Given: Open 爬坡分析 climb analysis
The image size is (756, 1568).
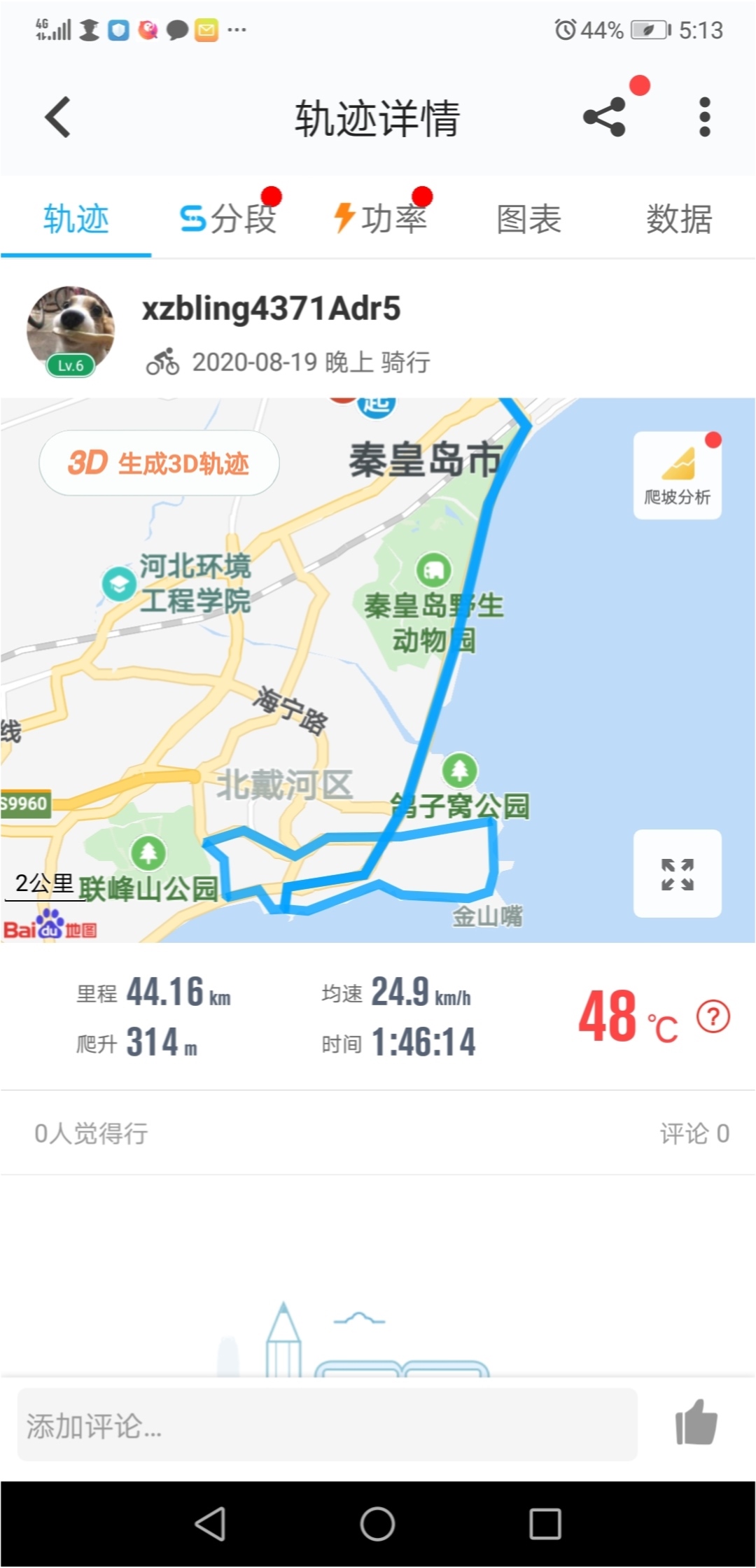Looking at the screenshot, I should (677, 475).
